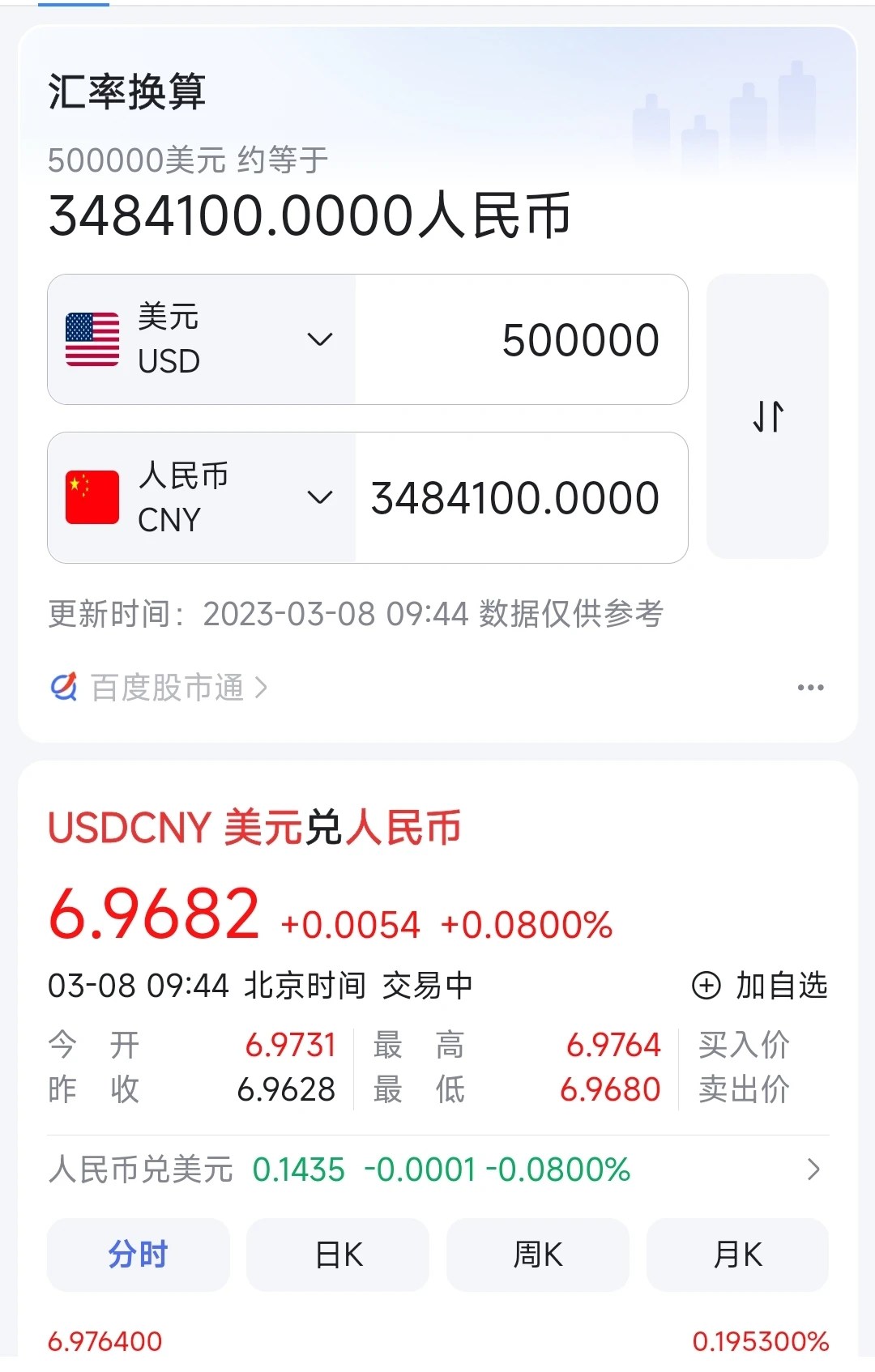Viewport: 875px width, 1372px height.
Task: Show the 月K chart tab
Action: pos(737,1255)
